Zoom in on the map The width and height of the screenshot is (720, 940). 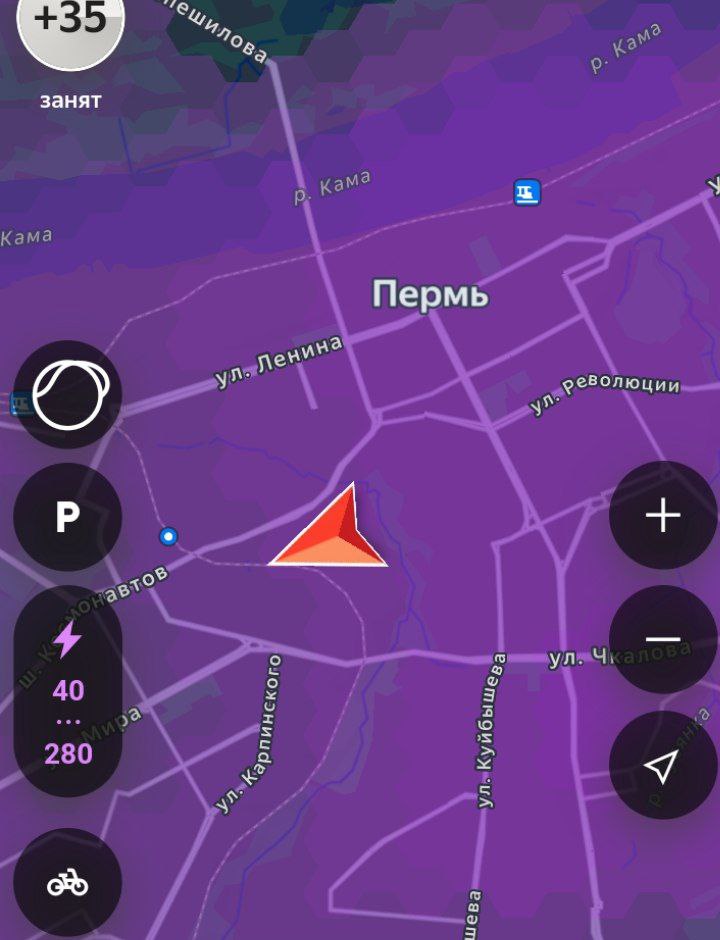tap(663, 516)
